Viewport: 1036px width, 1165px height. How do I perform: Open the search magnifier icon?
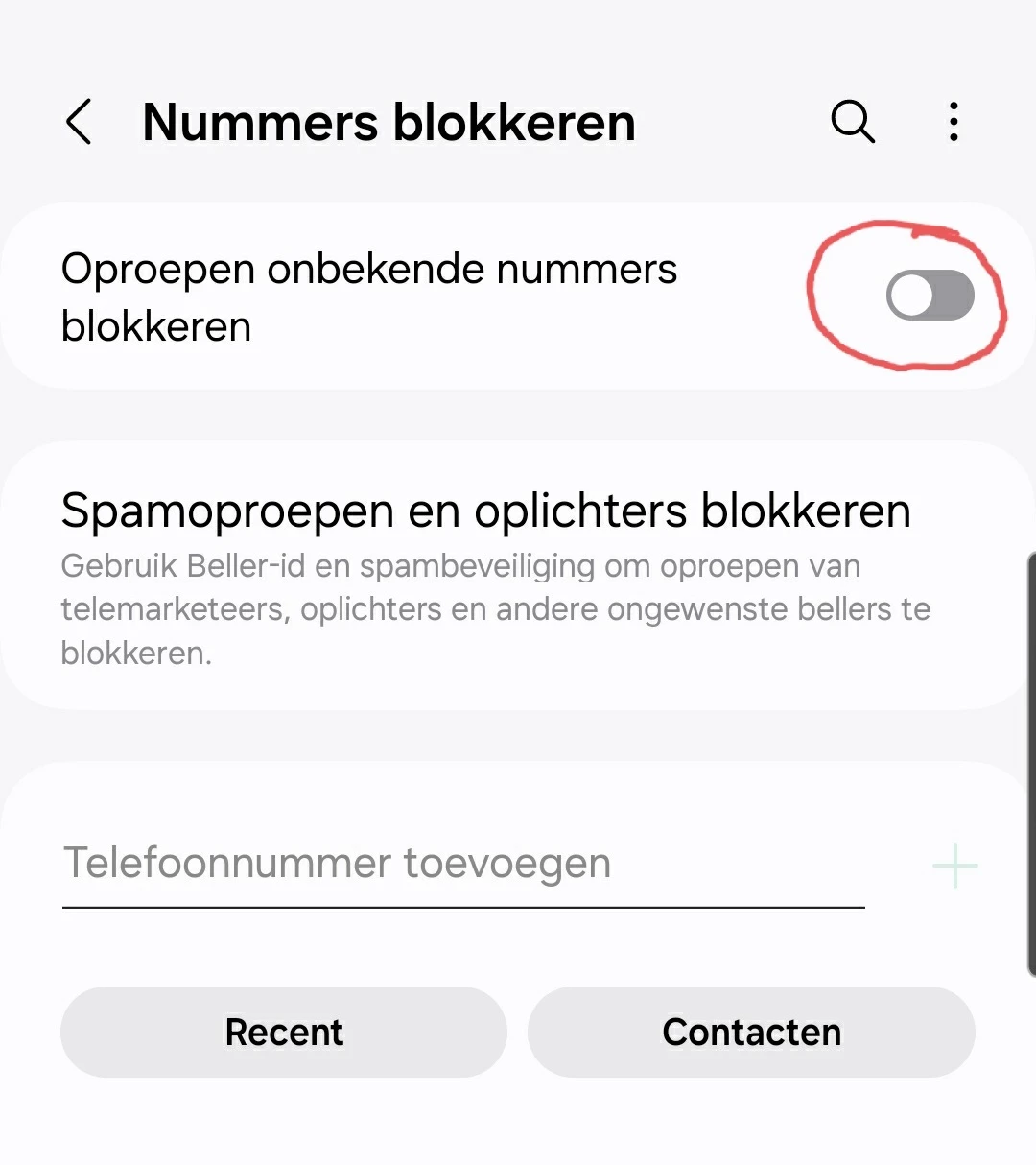pyautogui.click(x=852, y=122)
